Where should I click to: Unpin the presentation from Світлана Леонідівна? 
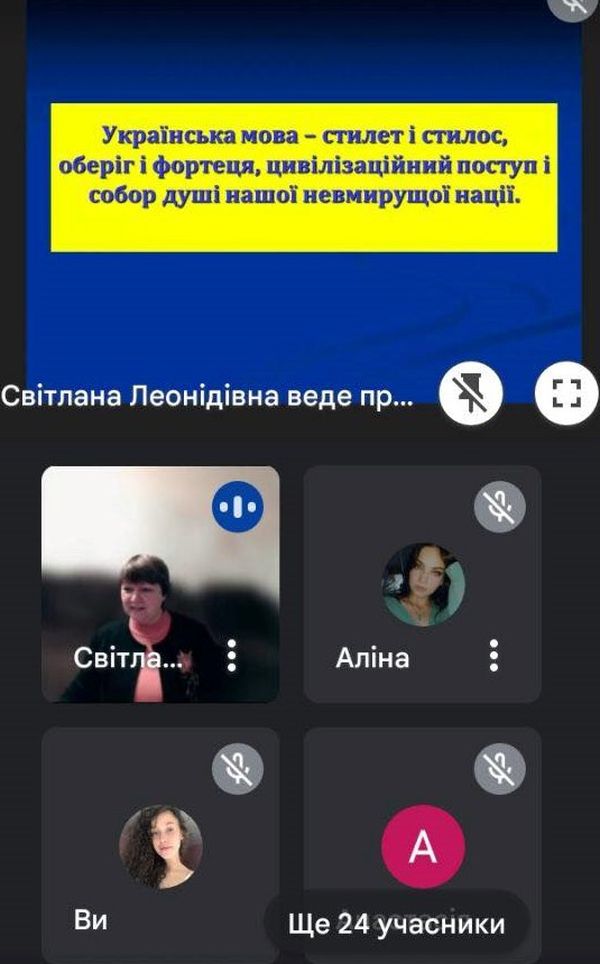click(x=471, y=395)
